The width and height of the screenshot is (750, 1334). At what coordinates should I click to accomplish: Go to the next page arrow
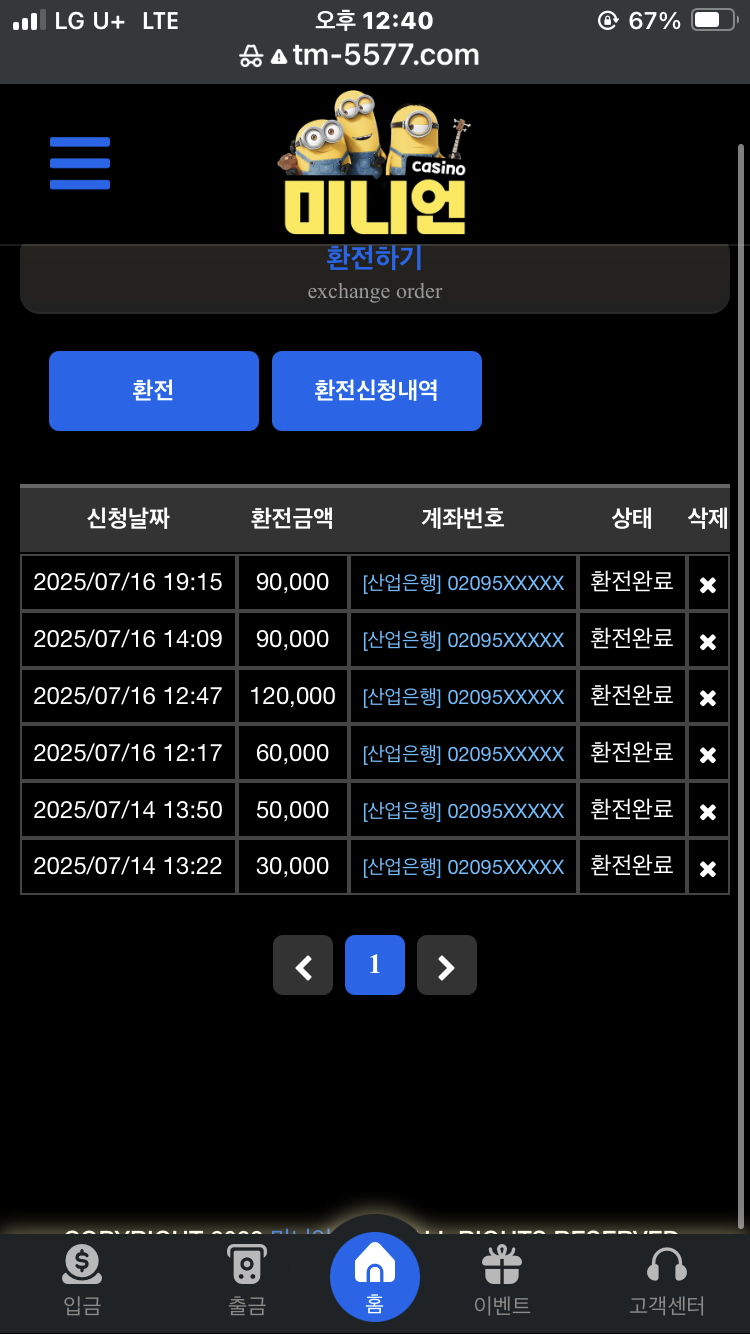[447, 965]
